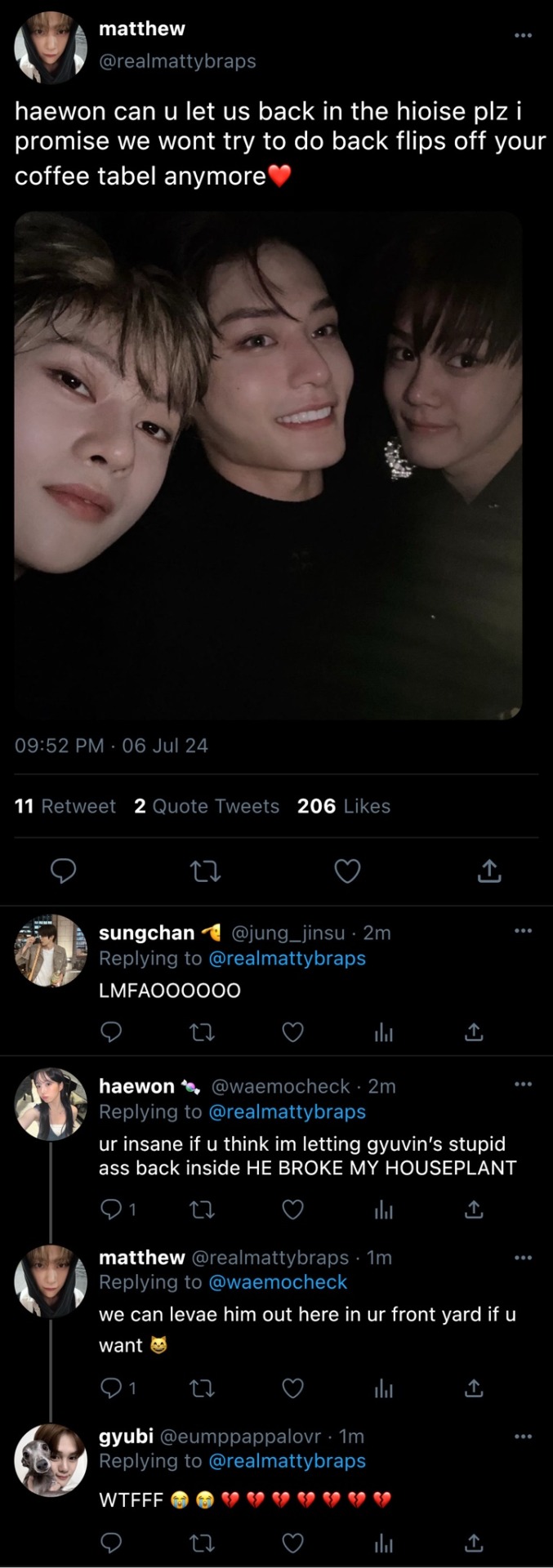Open the selfie photo in matthew's tweet

coord(268,465)
